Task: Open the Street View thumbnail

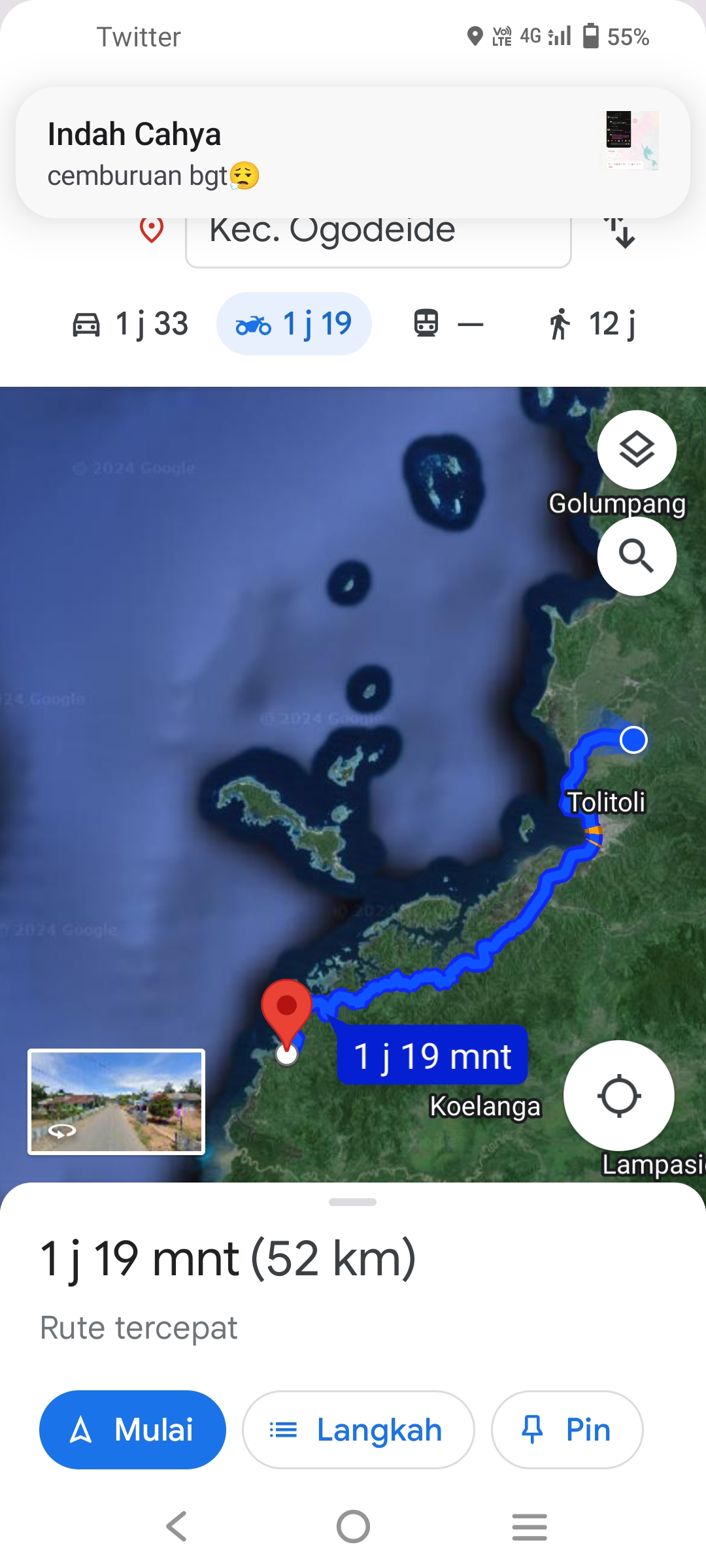Action: click(116, 1102)
